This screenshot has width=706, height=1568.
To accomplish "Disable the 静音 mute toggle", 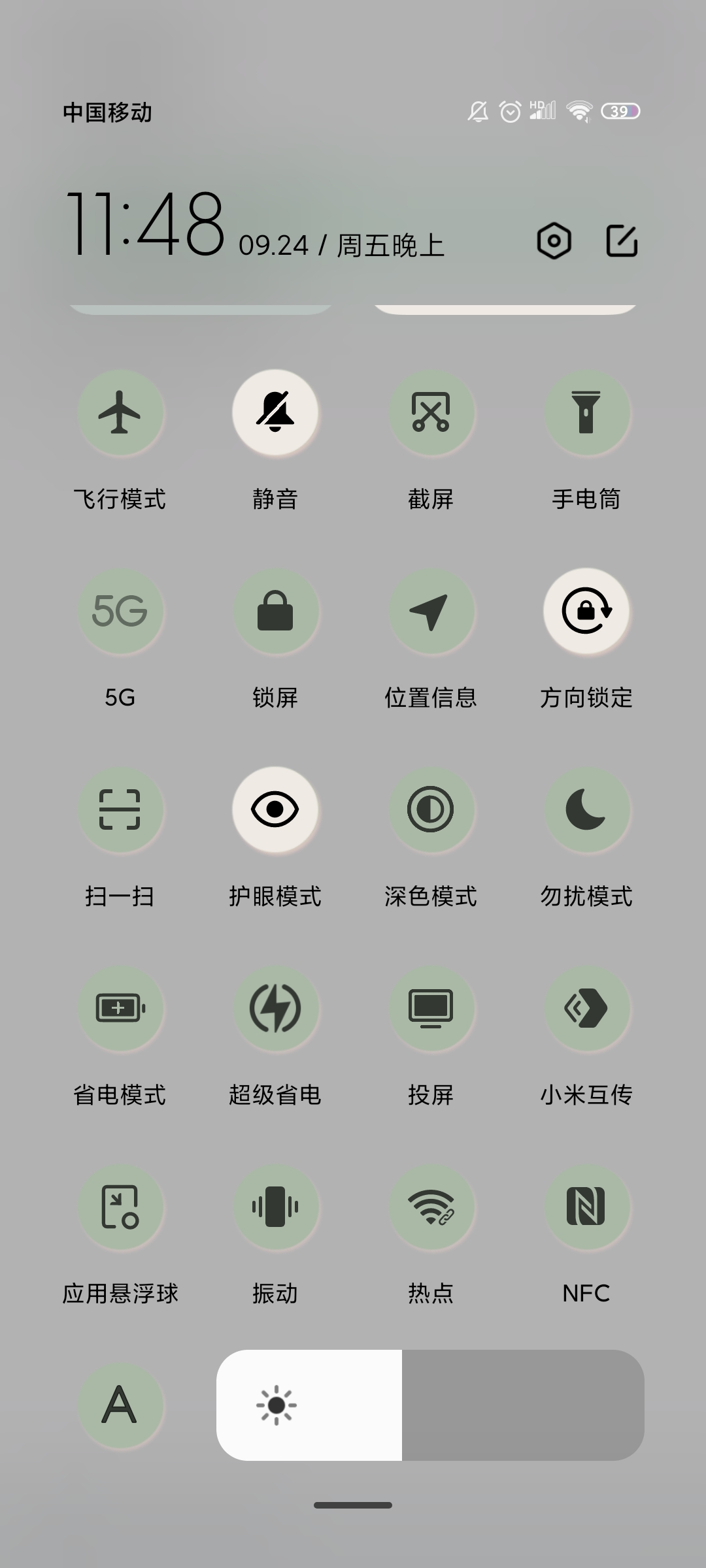I will [275, 413].
